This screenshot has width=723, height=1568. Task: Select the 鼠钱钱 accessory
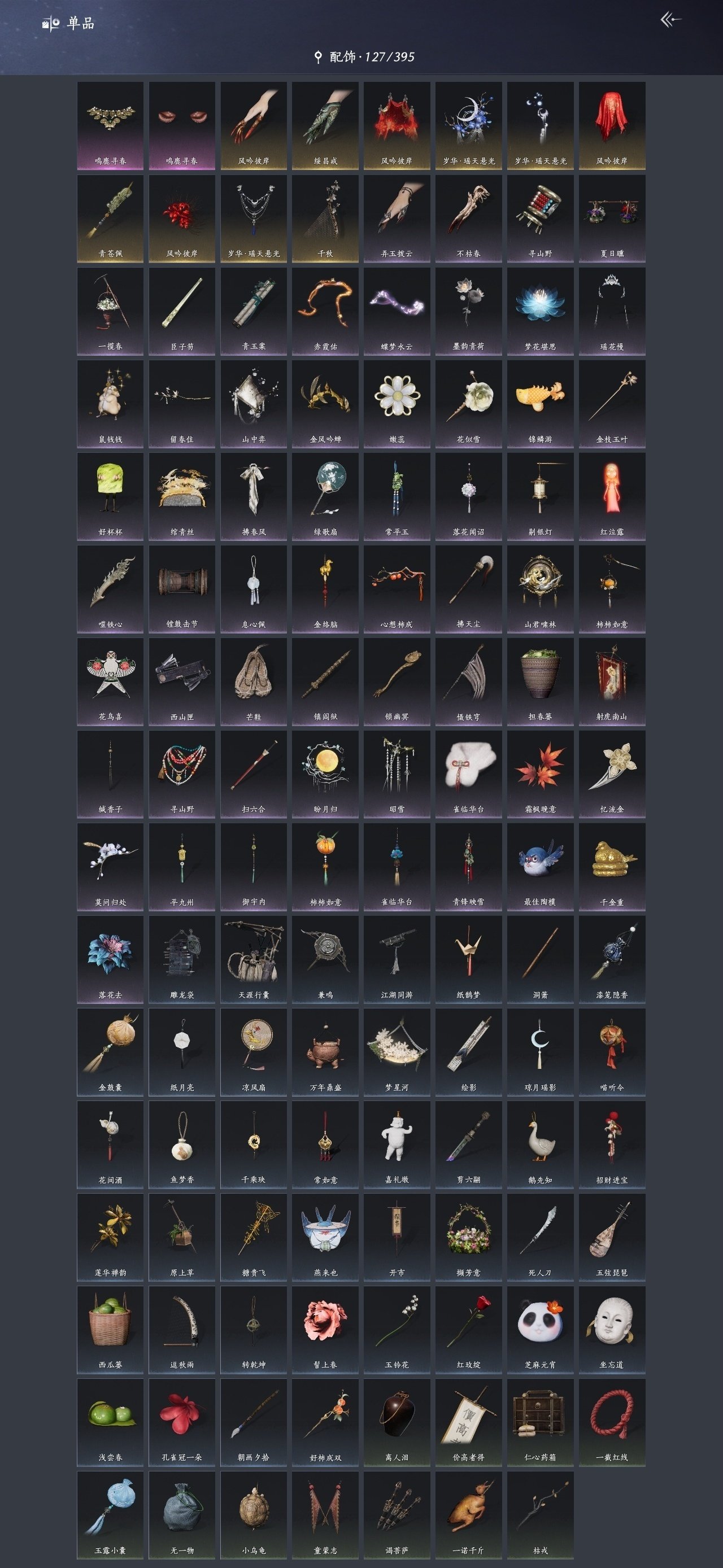click(x=110, y=403)
